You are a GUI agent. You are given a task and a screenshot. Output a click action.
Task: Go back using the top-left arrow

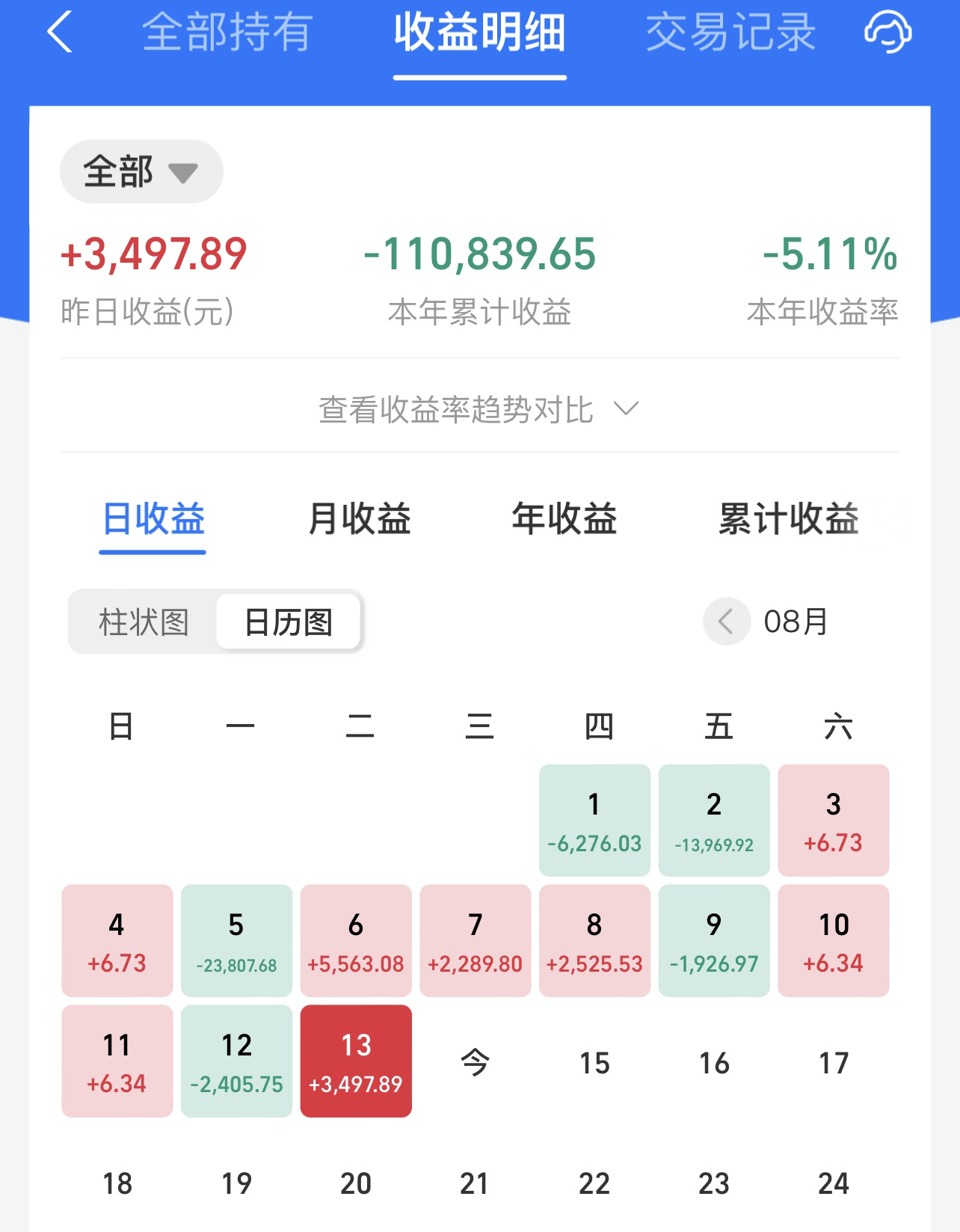(60, 32)
